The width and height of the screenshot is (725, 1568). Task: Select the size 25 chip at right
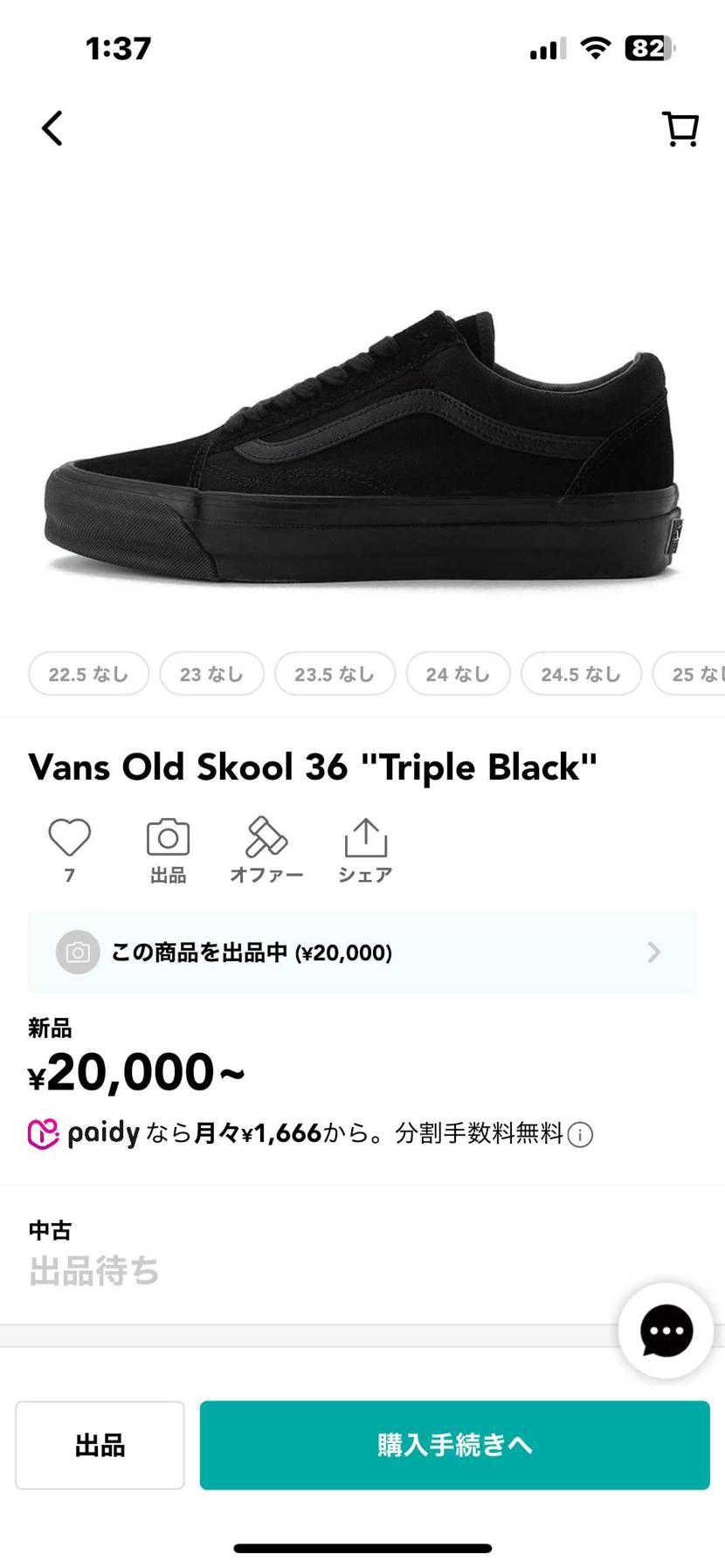[x=699, y=673]
